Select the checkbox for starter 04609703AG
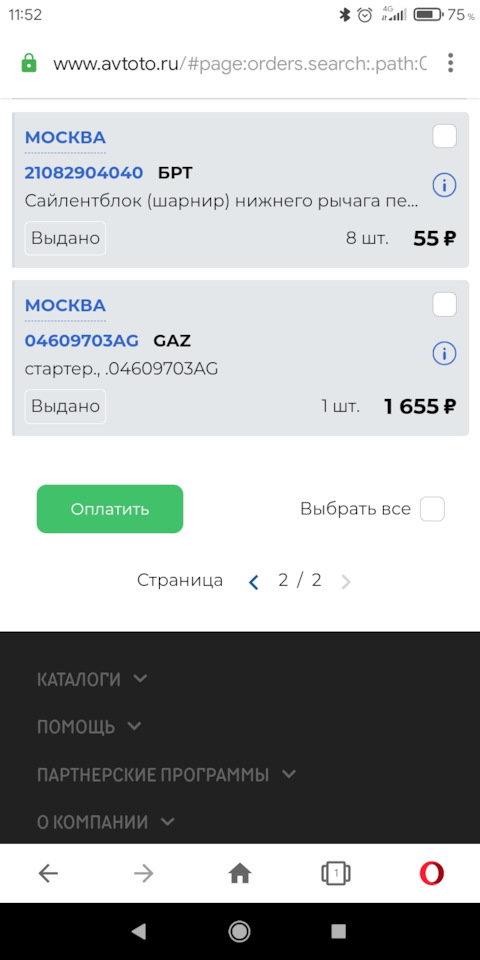 444,304
